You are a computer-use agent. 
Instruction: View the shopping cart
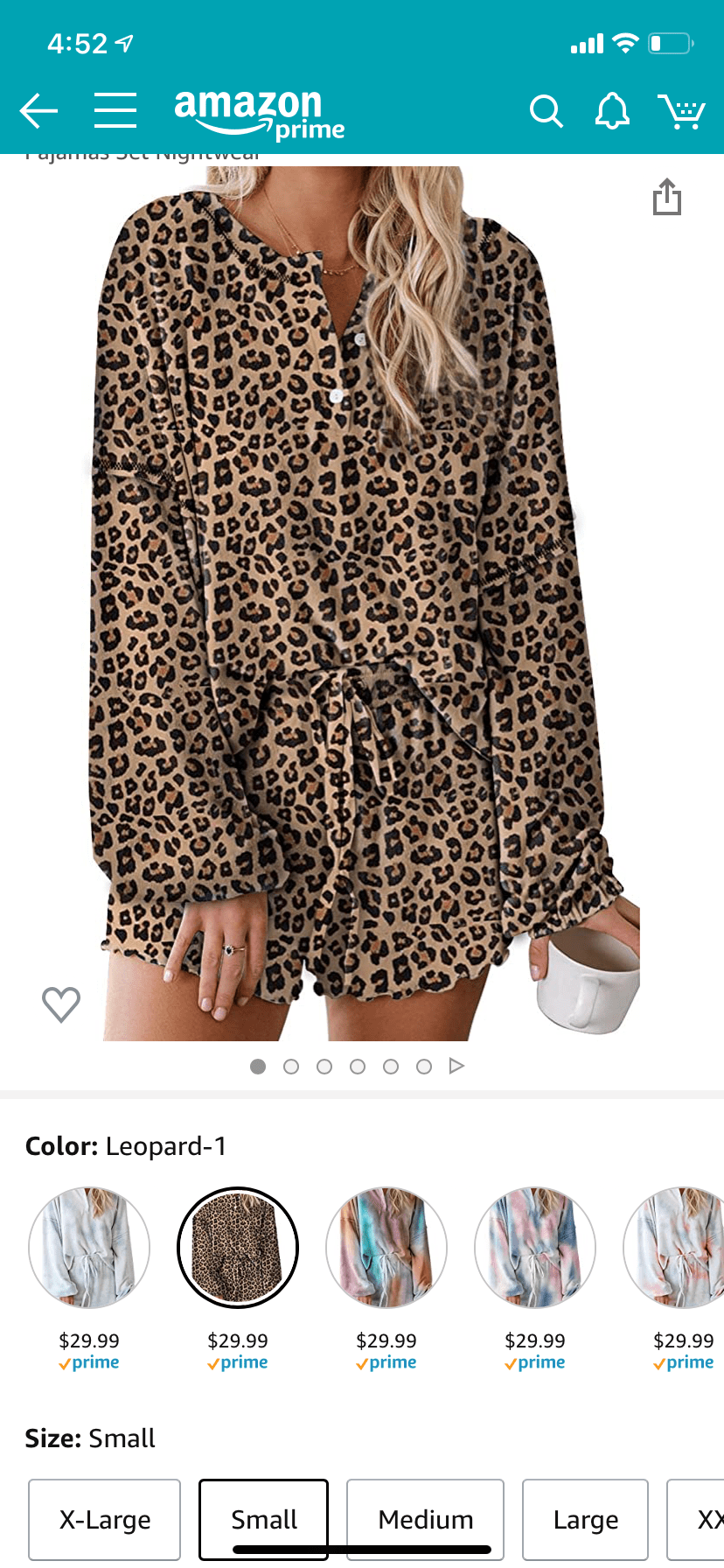[x=681, y=111]
